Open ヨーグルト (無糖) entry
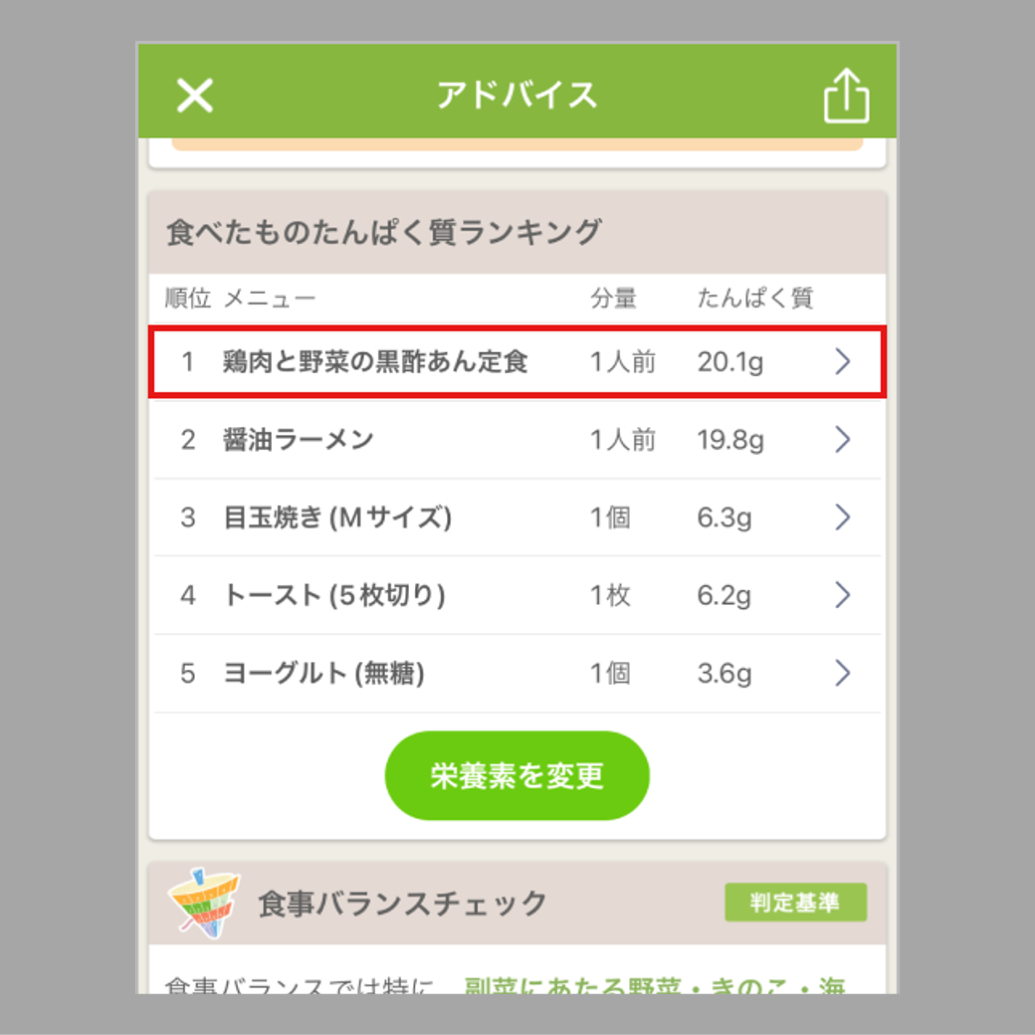The image size is (1035, 1035). (515, 674)
